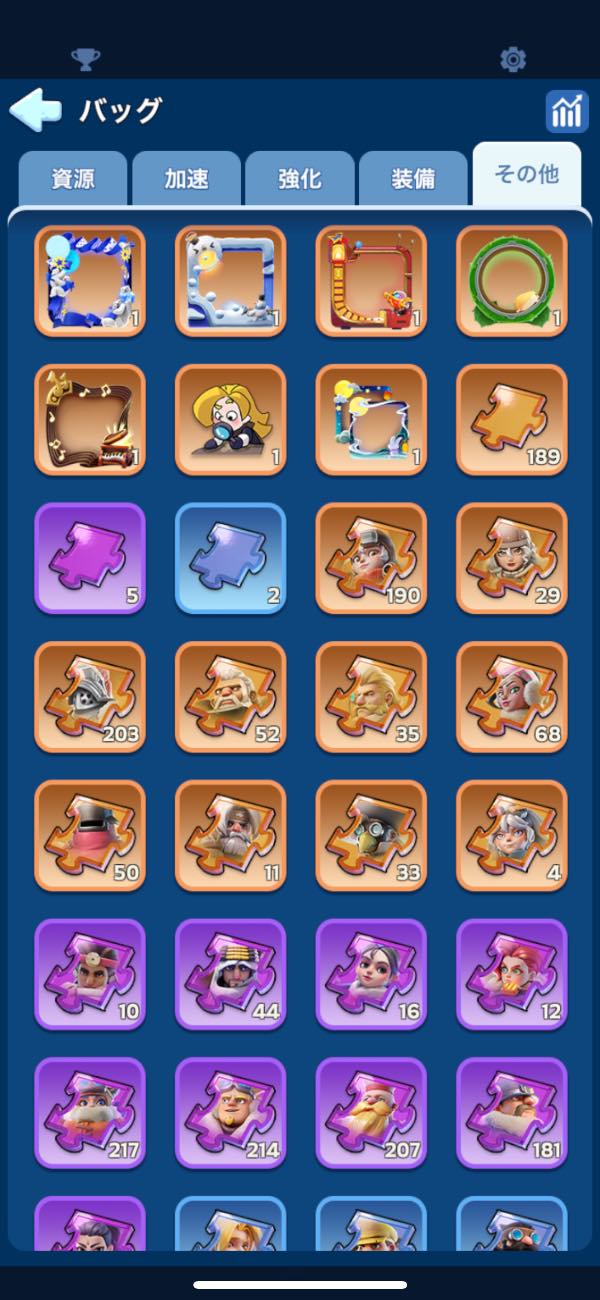600x1300 pixels.
Task: Open the trophy icon at top
Action: point(86,59)
